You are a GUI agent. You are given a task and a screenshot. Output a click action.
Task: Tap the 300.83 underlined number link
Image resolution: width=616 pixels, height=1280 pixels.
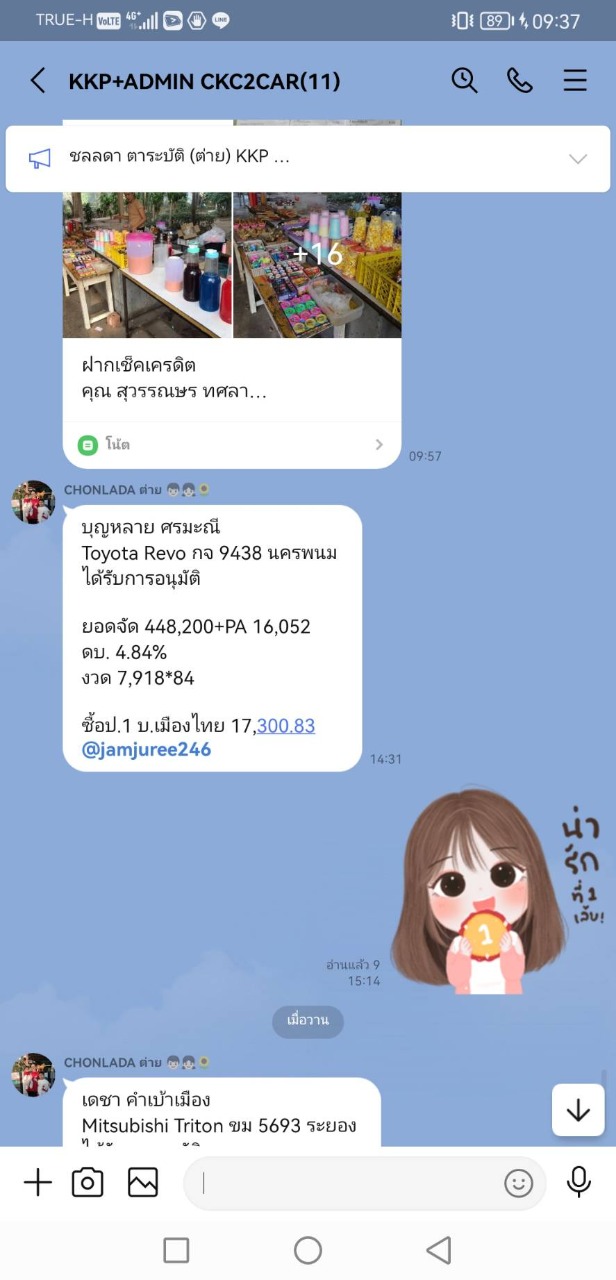coord(286,726)
